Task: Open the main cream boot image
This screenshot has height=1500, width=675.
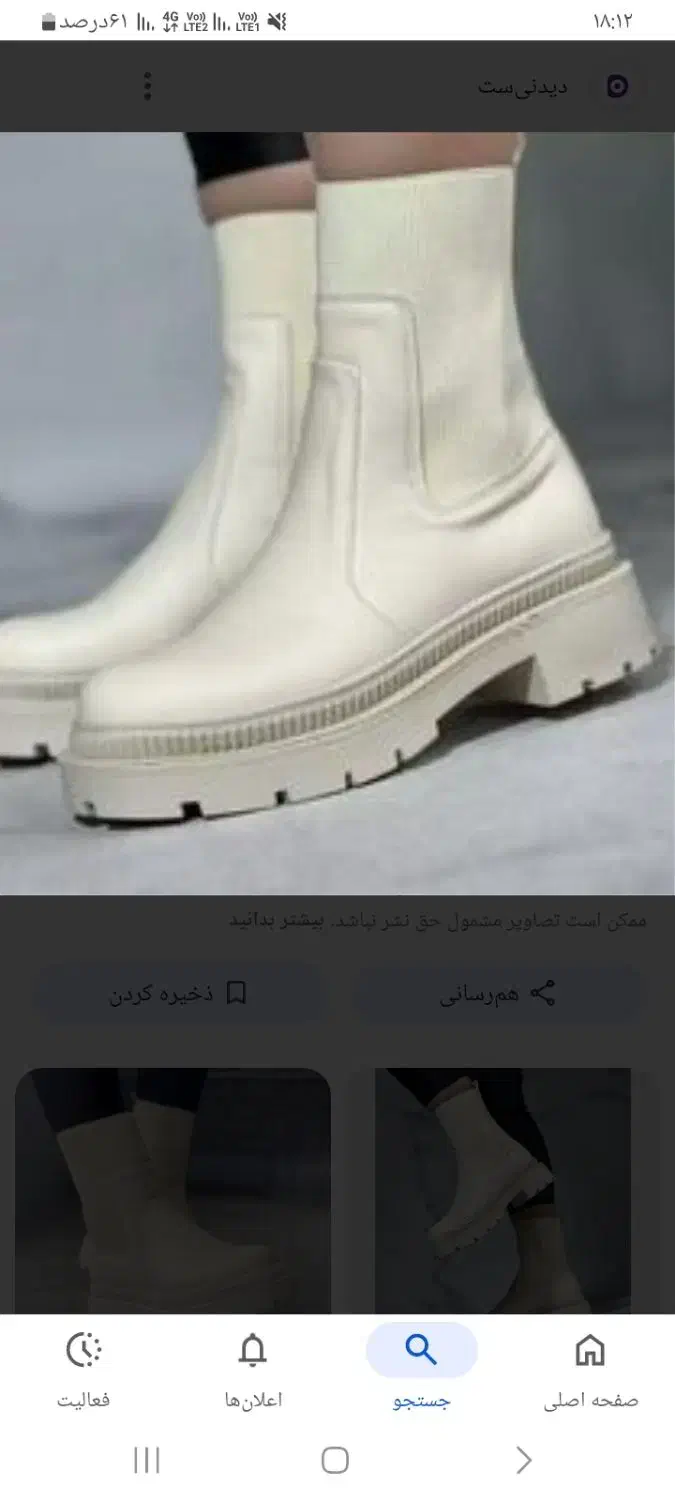Action: coord(337,512)
